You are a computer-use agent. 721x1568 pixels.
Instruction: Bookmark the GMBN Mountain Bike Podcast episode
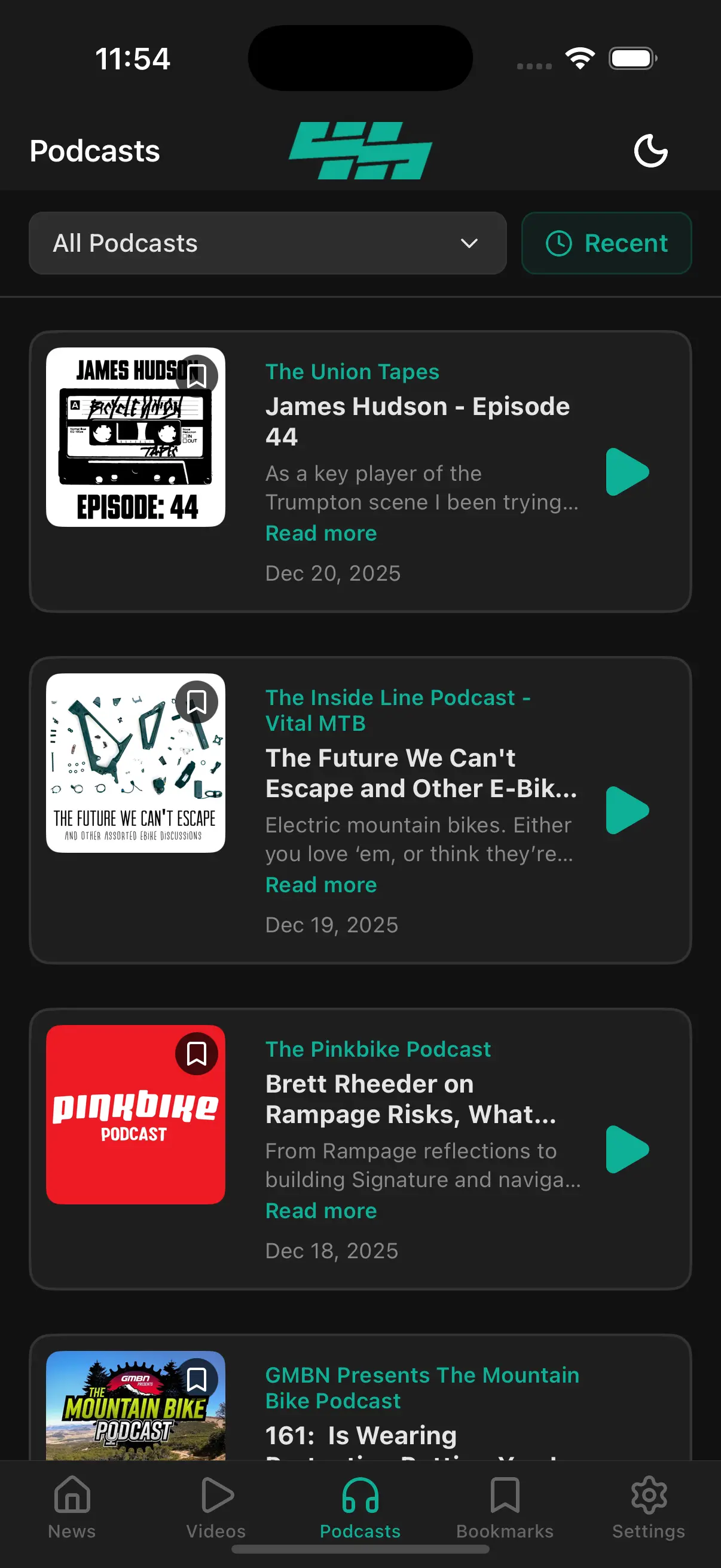click(x=197, y=1379)
